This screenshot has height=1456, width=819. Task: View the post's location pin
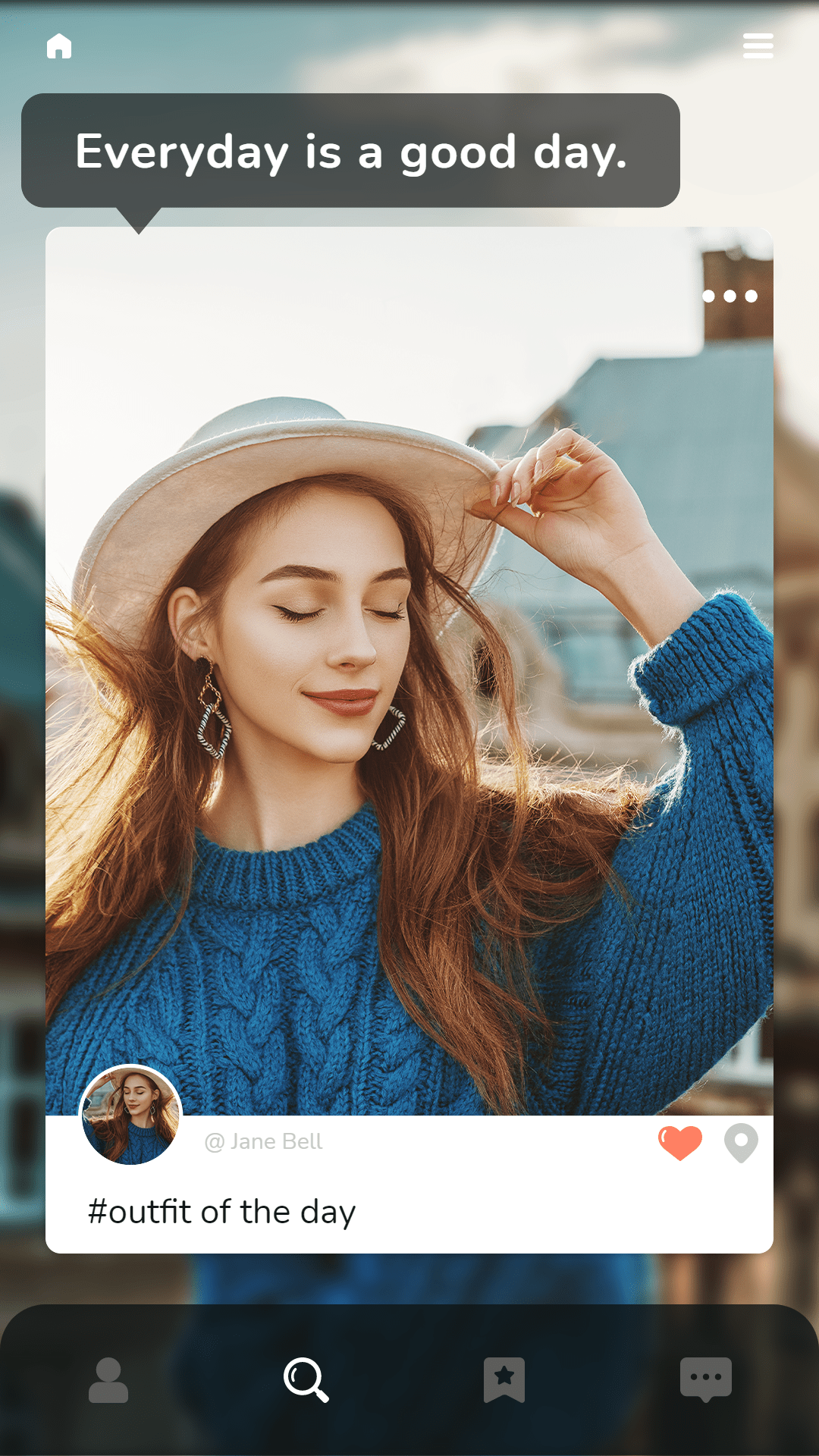741,1142
